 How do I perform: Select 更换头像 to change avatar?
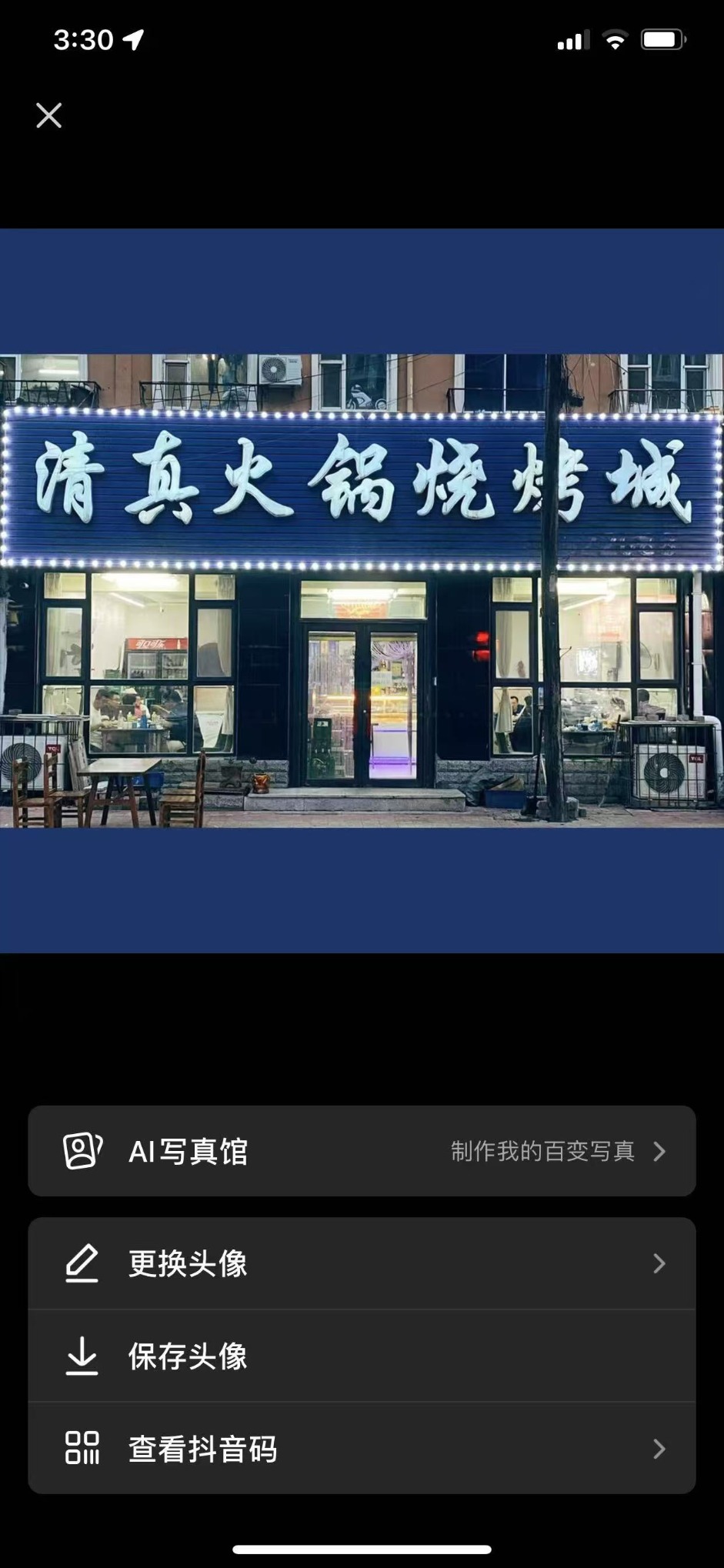coord(362,1263)
